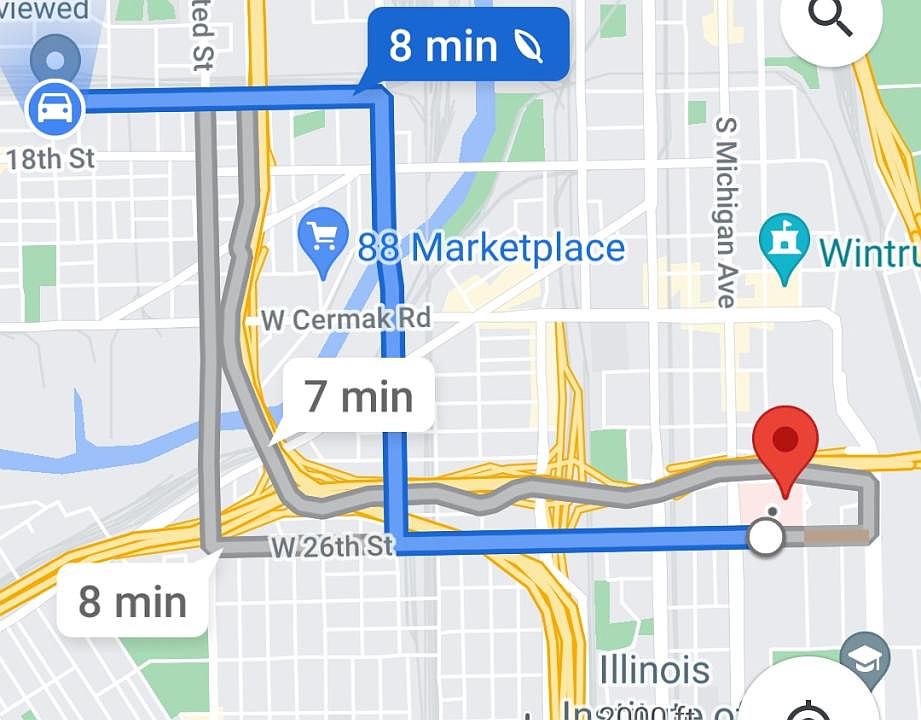
Task: Select the 7 min alternate route
Action: pyautogui.click(x=358, y=397)
